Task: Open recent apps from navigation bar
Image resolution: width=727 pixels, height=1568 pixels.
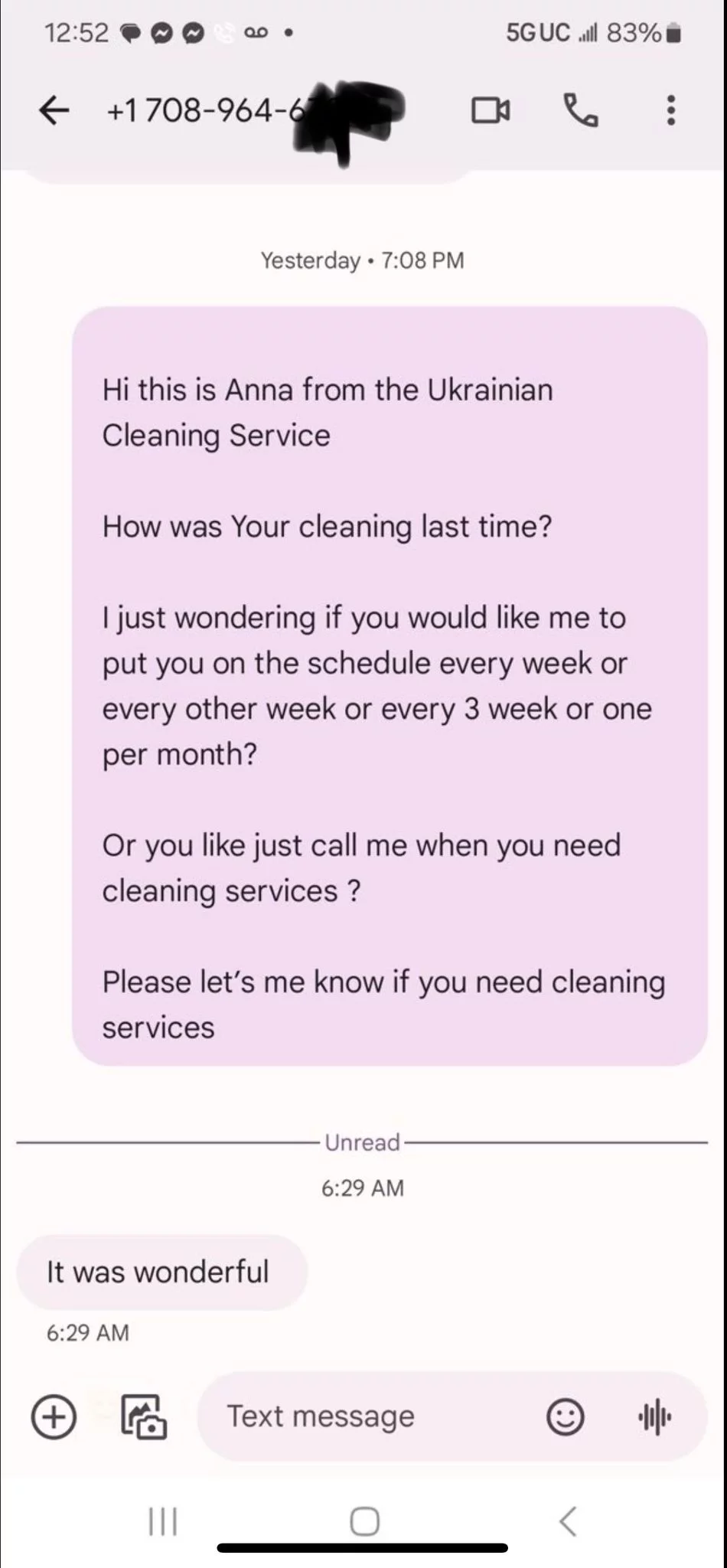Action: (x=162, y=1521)
